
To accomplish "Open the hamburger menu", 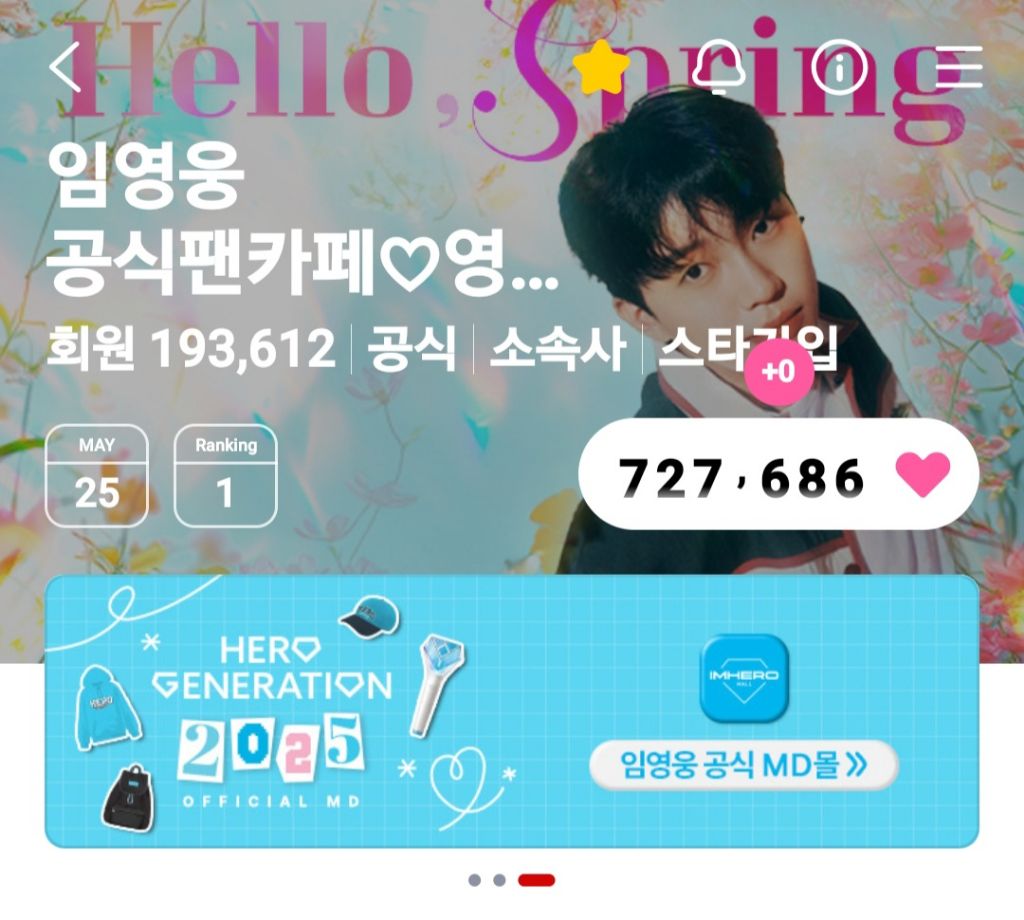I will click(959, 67).
